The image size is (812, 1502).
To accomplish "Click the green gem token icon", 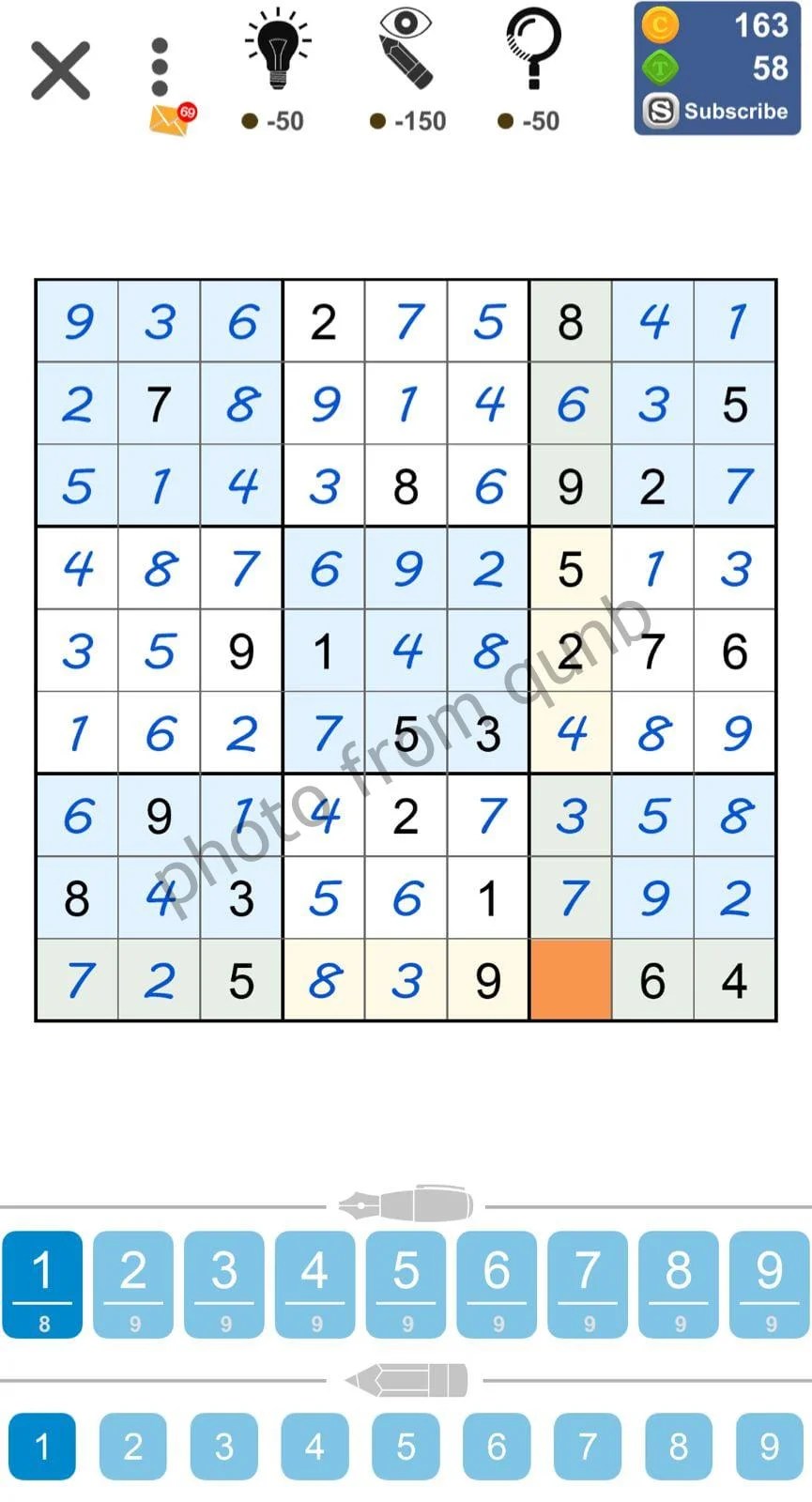I will [660, 67].
